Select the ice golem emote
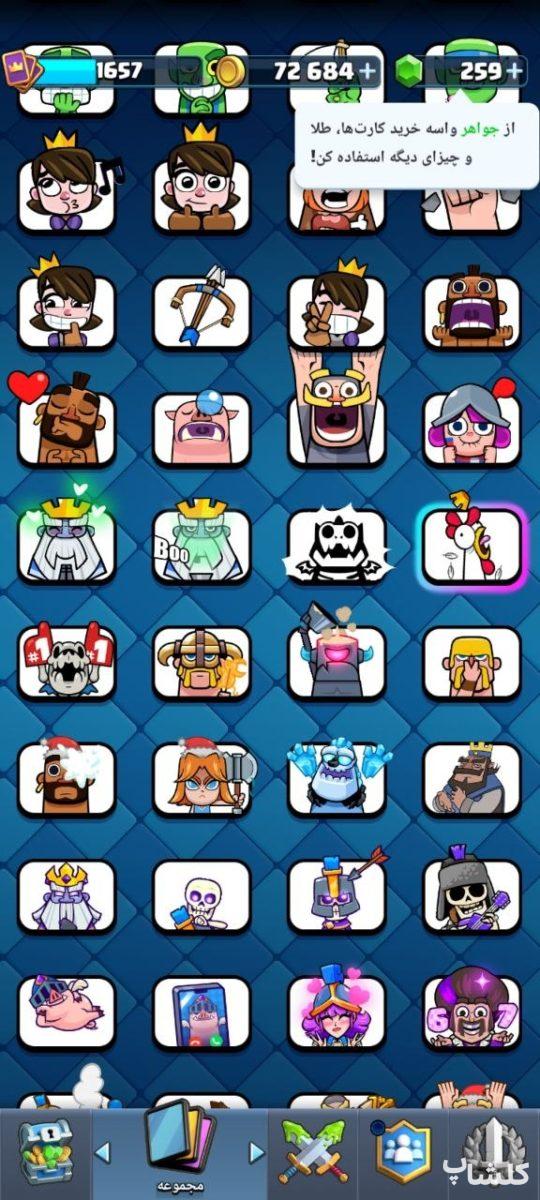Viewport: 540px width, 1200px height. [x=336, y=778]
